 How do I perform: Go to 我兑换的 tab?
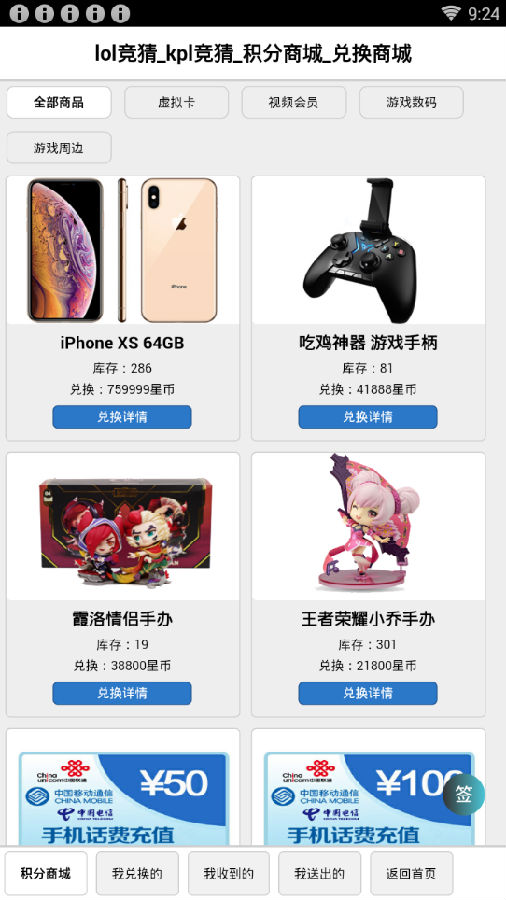(137, 874)
